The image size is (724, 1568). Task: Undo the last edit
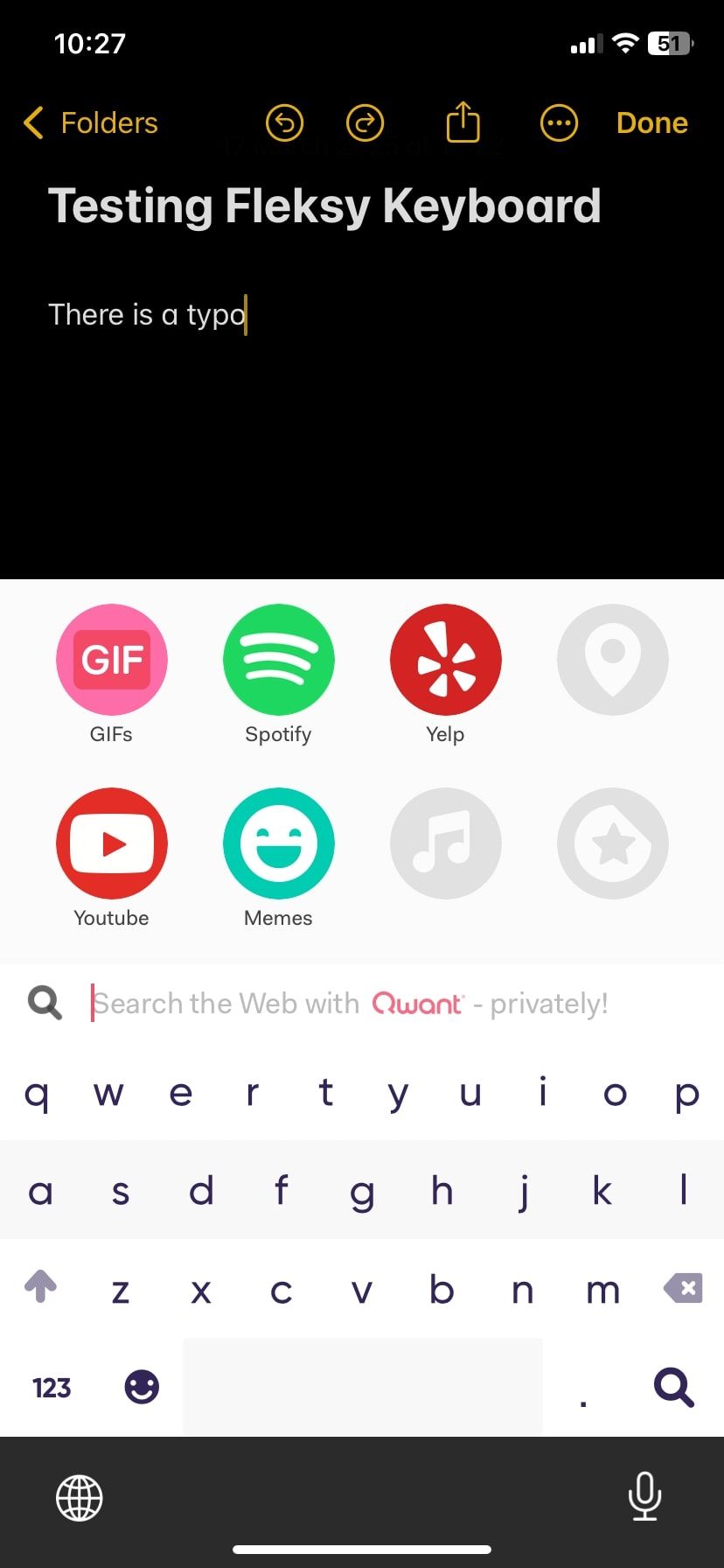pos(284,123)
